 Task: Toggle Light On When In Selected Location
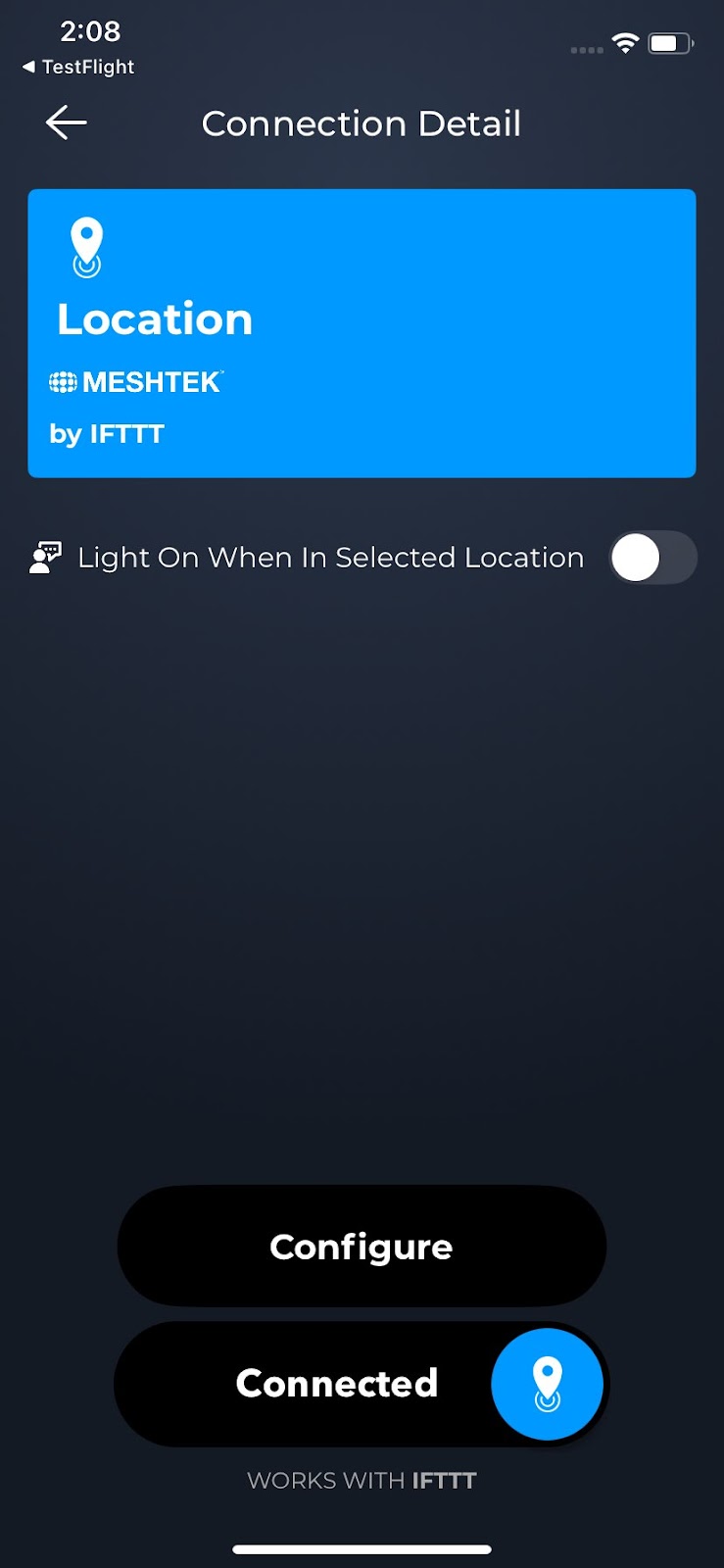652,558
